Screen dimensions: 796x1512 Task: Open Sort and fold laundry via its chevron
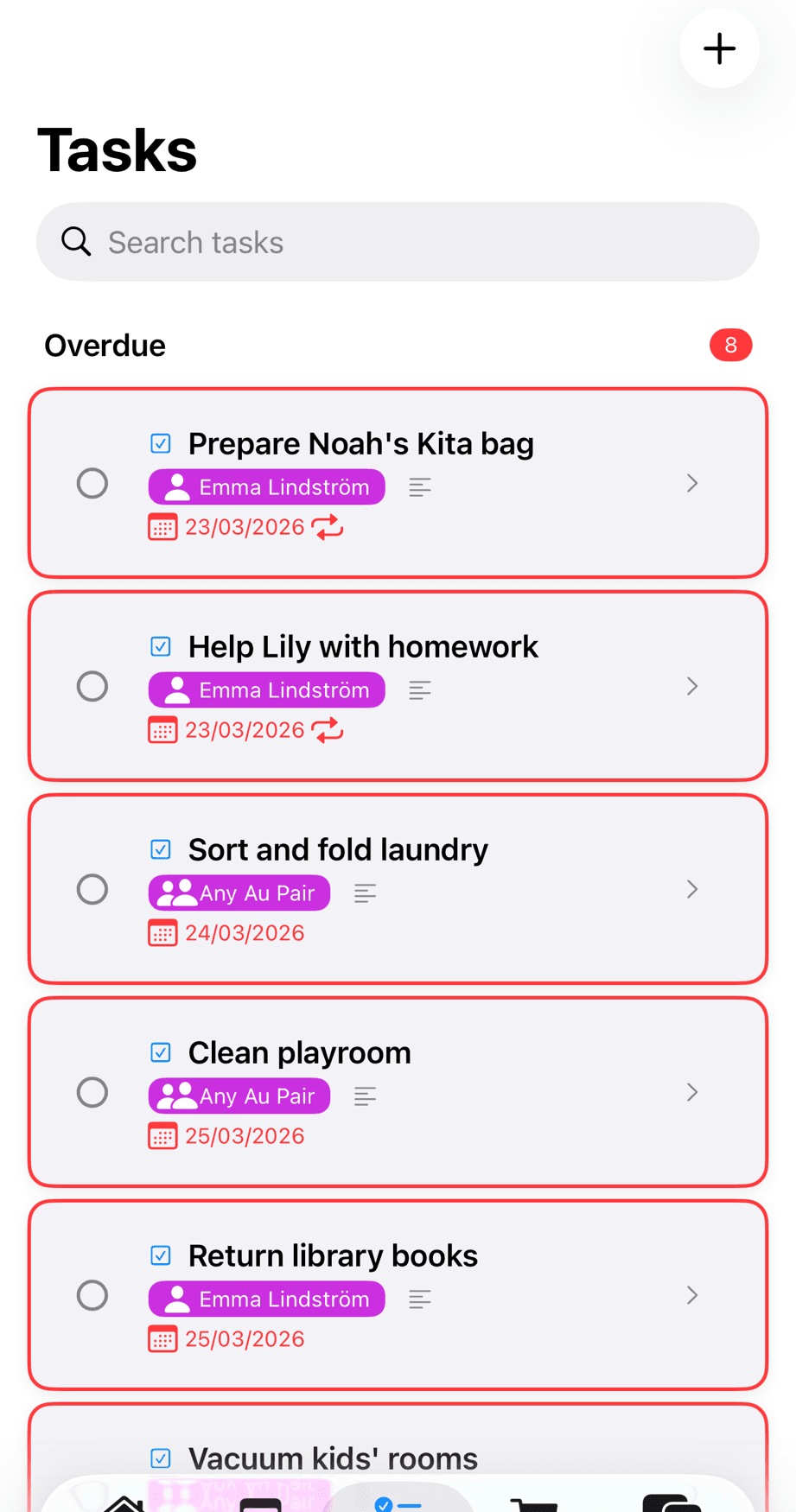(692, 889)
